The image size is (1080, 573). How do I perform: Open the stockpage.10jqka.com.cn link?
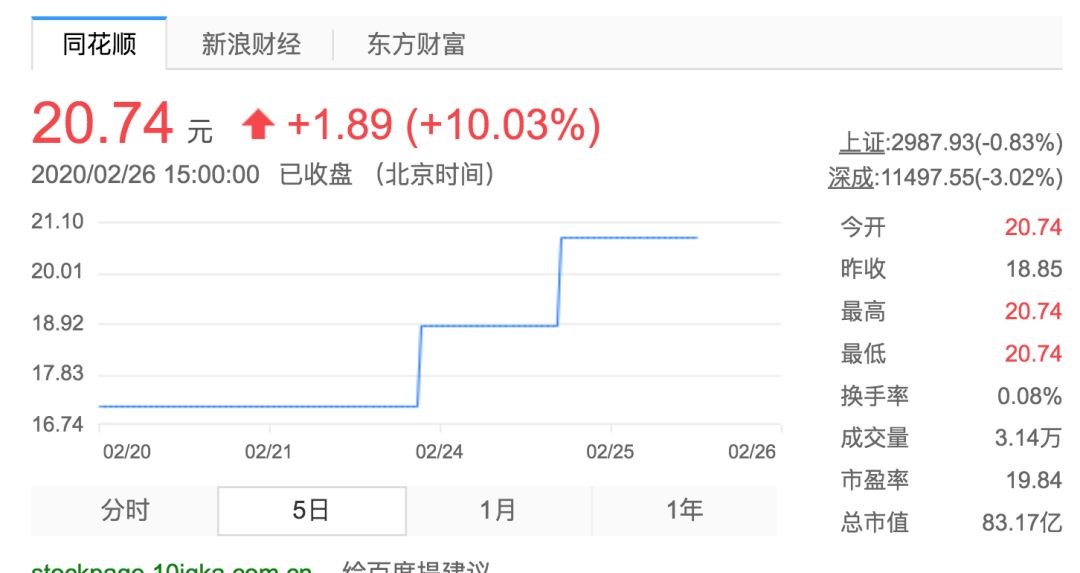(x=172, y=567)
